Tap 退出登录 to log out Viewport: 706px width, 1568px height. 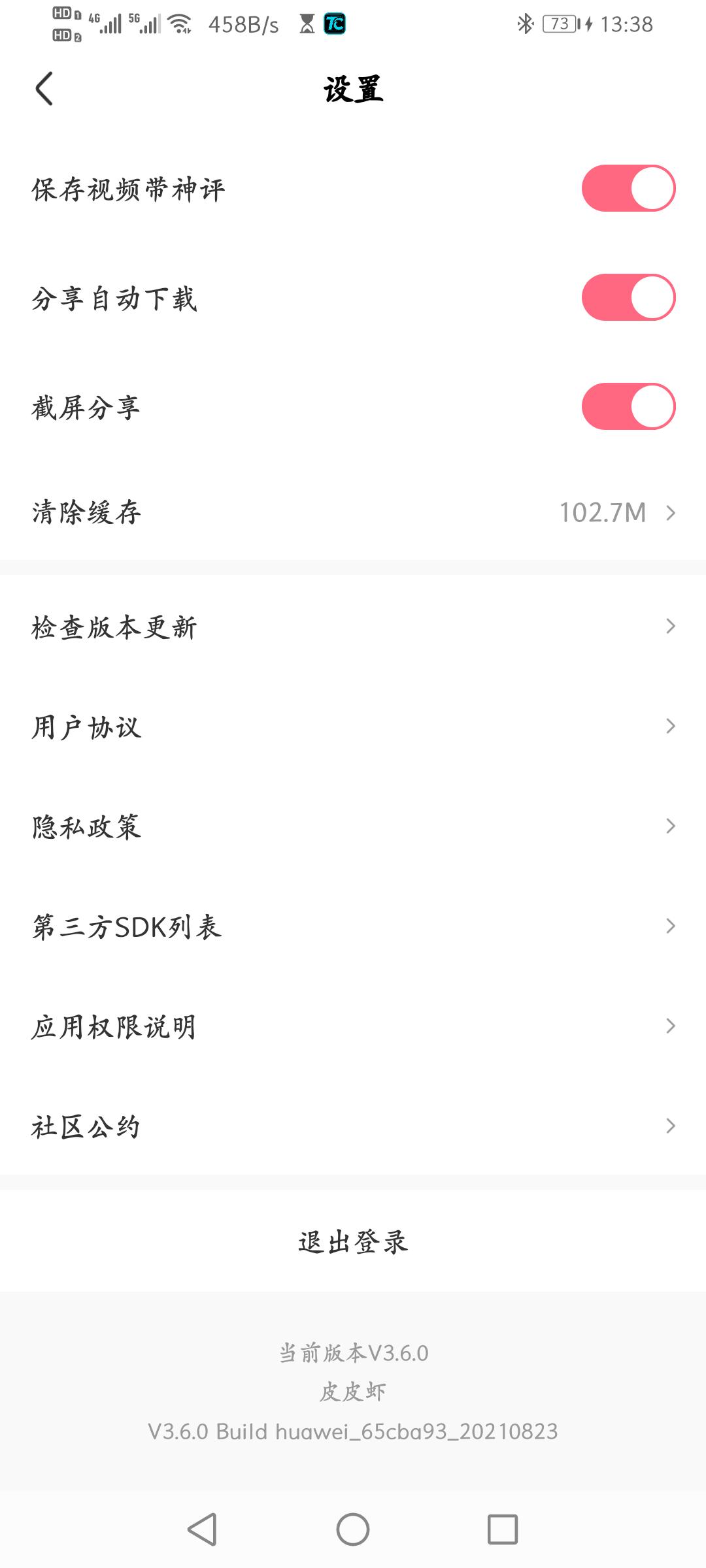(x=353, y=1241)
